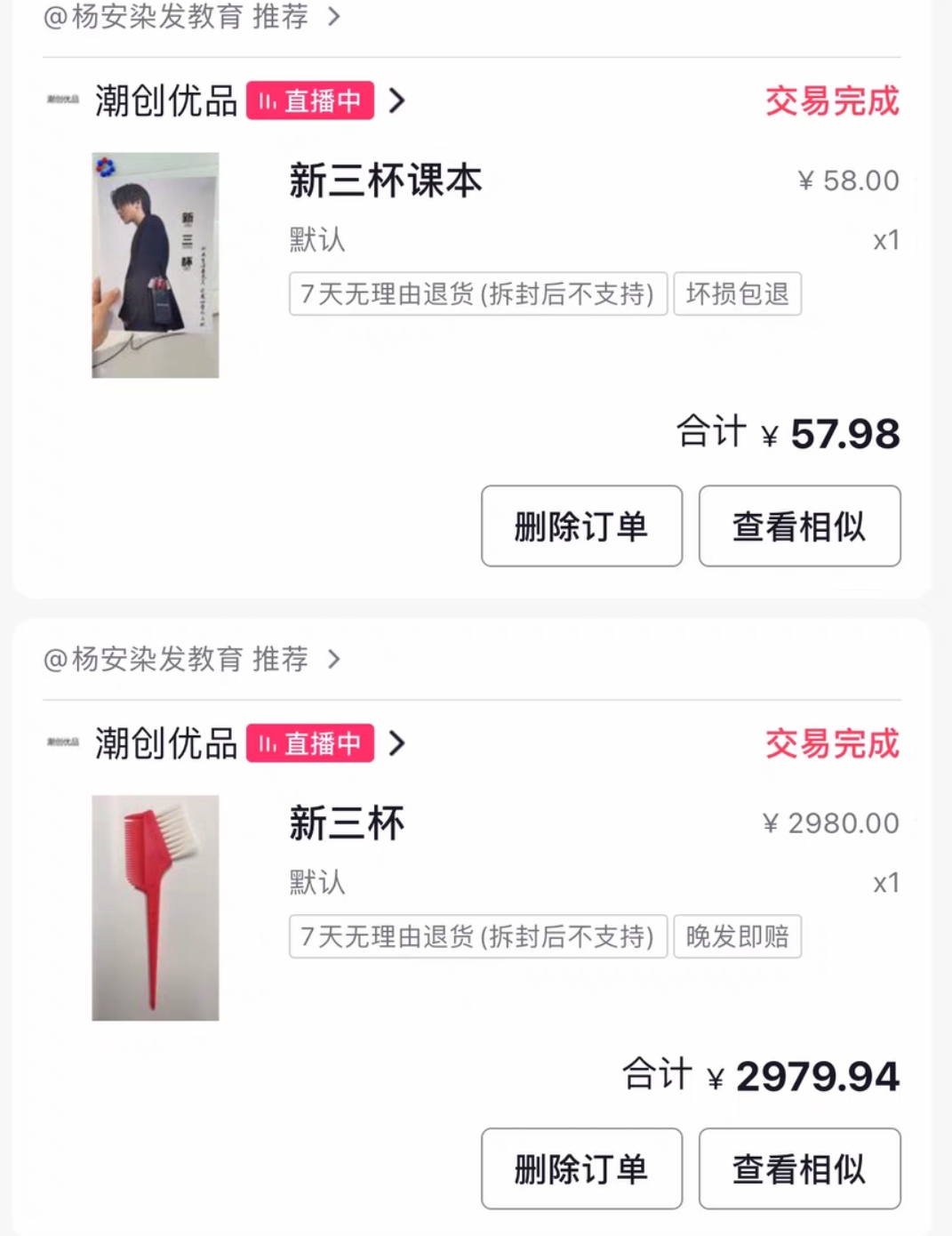The image size is (952, 1236).
Task: Click the 交易完成 status on second order
Action: pyautogui.click(x=831, y=745)
